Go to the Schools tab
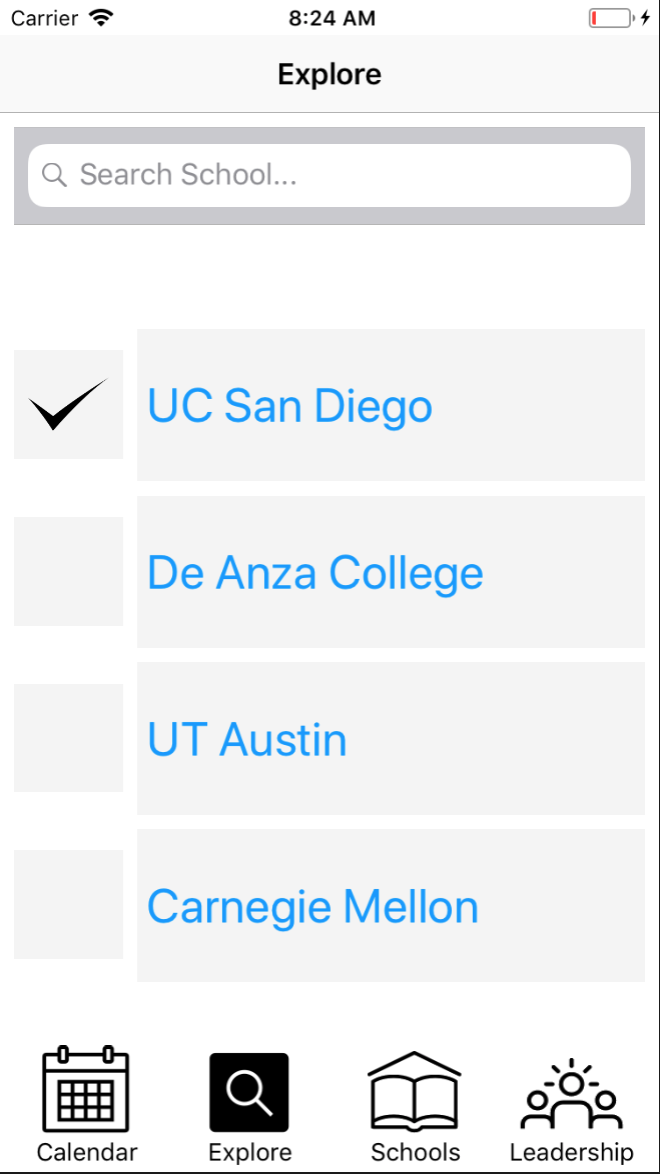Screen dimensions: 660x1174 [415, 1105]
